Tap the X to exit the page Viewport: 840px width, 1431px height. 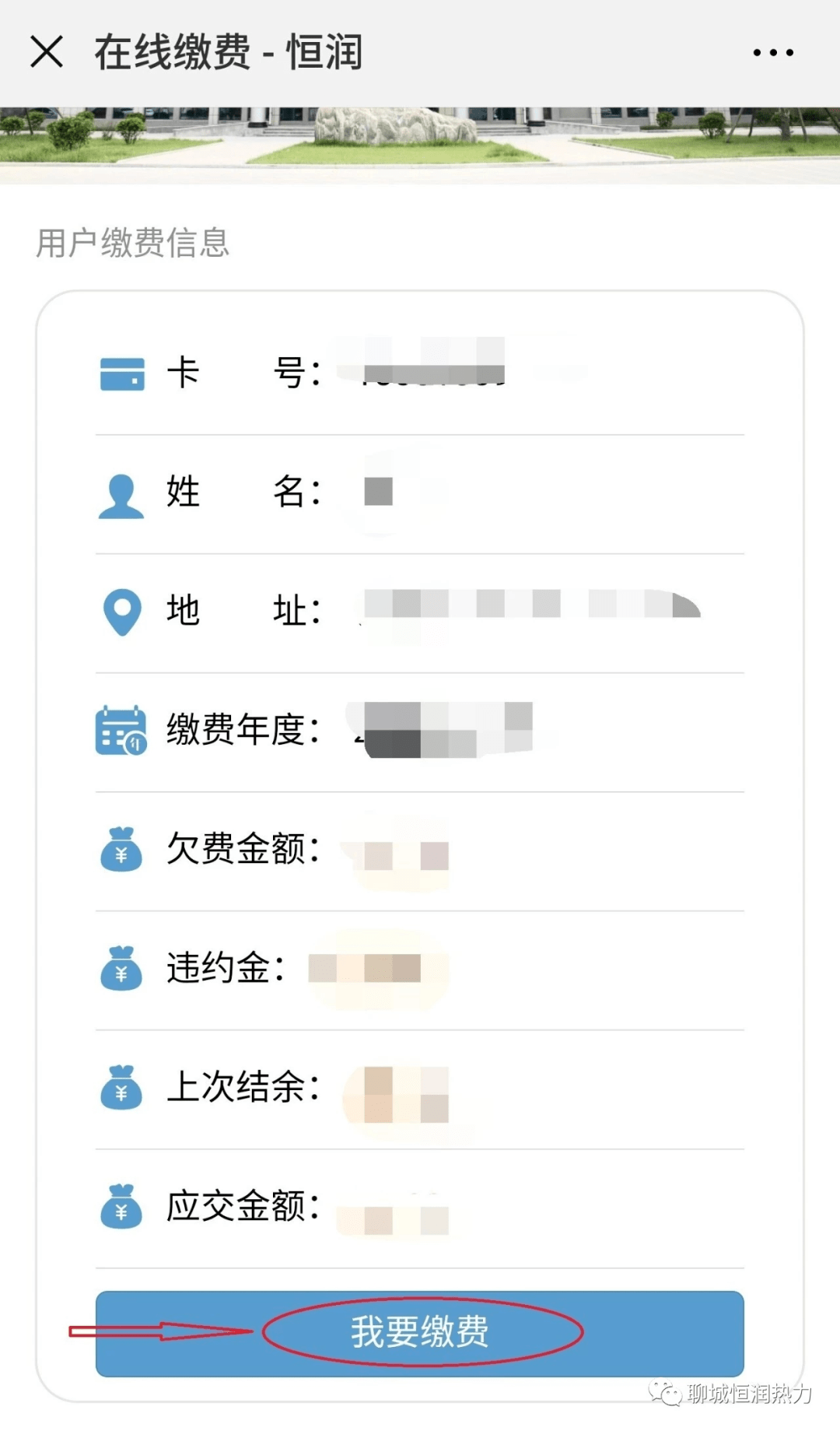coord(47,51)
